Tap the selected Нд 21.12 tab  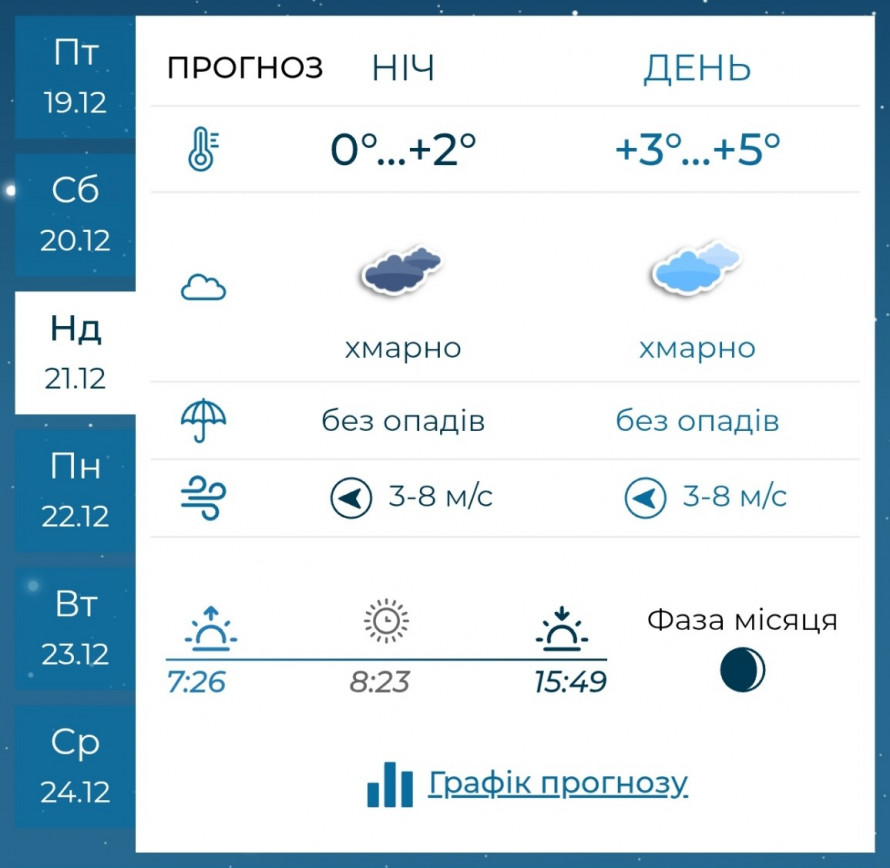coord(75,352)
